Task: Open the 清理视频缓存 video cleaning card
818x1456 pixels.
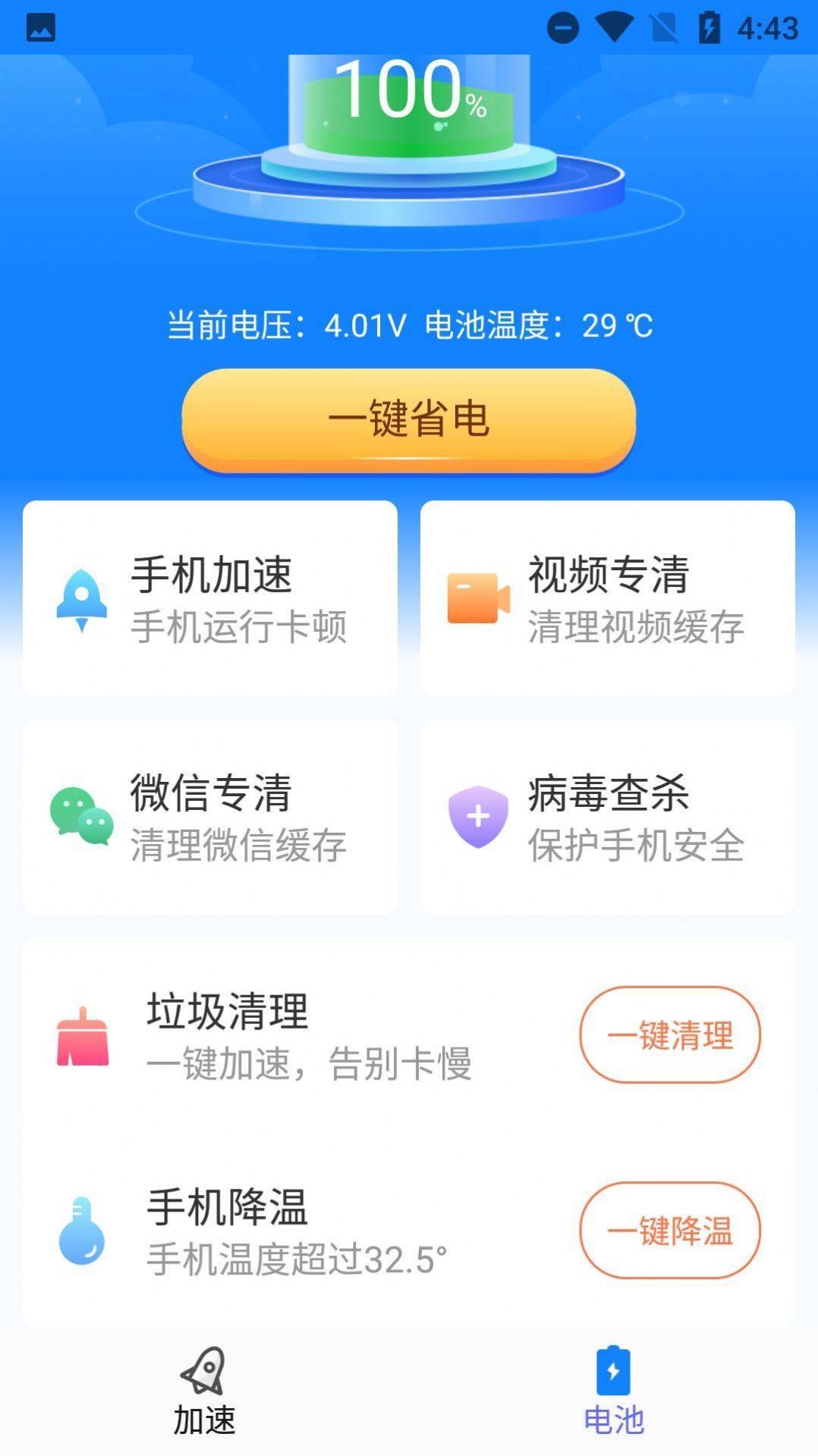Action: click(607, 600)
